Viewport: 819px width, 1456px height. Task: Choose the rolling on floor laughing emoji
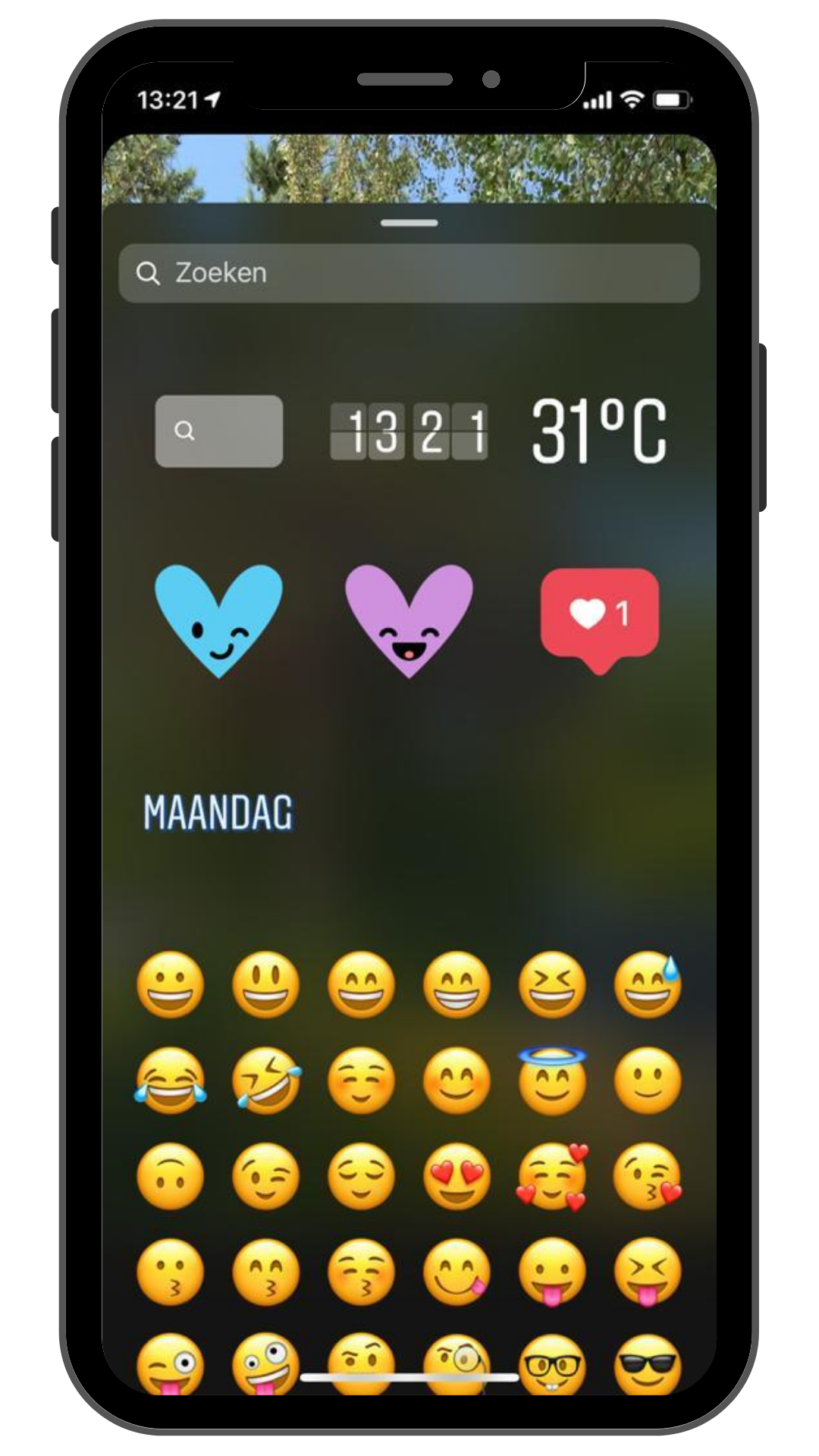[266, 1080]
